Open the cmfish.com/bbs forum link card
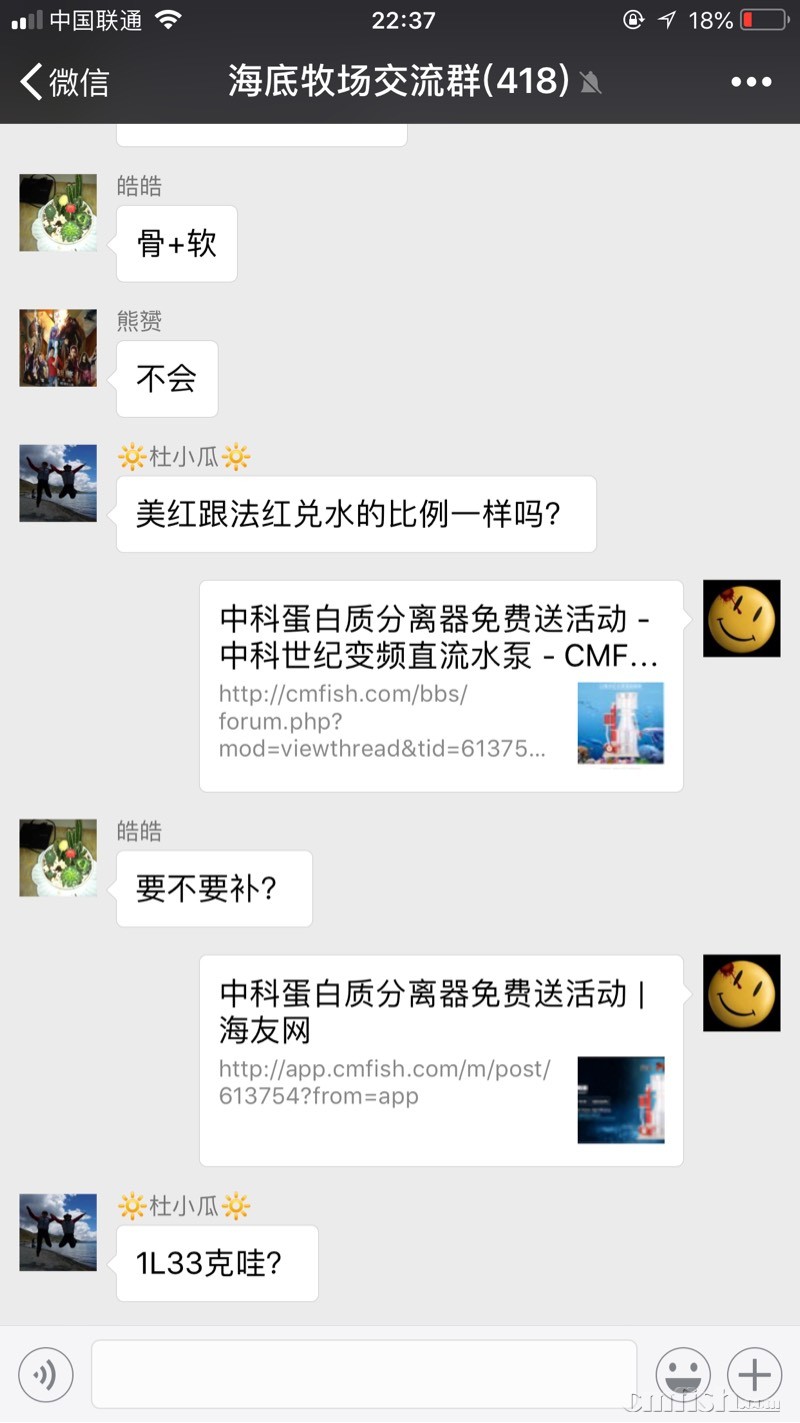 (441, 686)
